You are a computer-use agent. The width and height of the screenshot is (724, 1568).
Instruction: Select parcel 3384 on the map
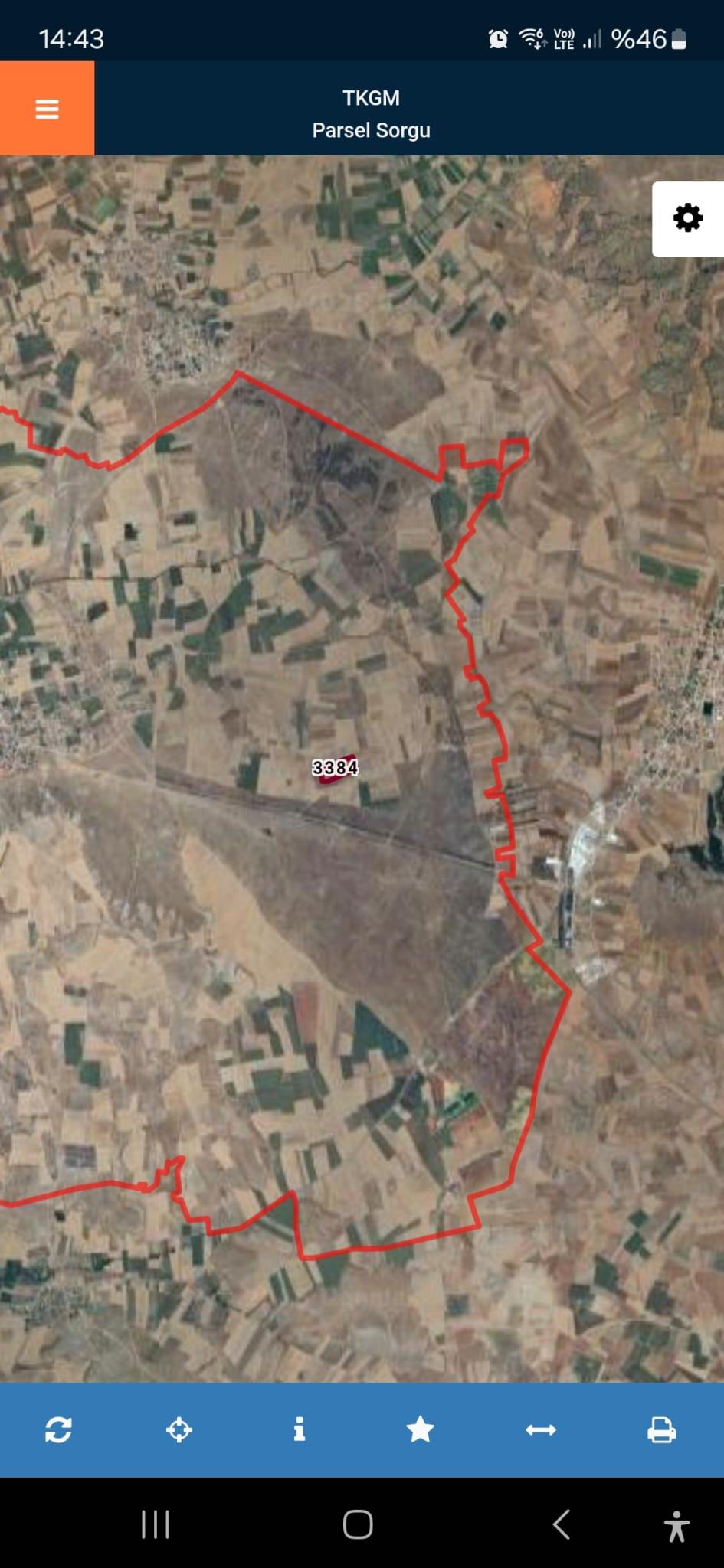pos(335,767)
